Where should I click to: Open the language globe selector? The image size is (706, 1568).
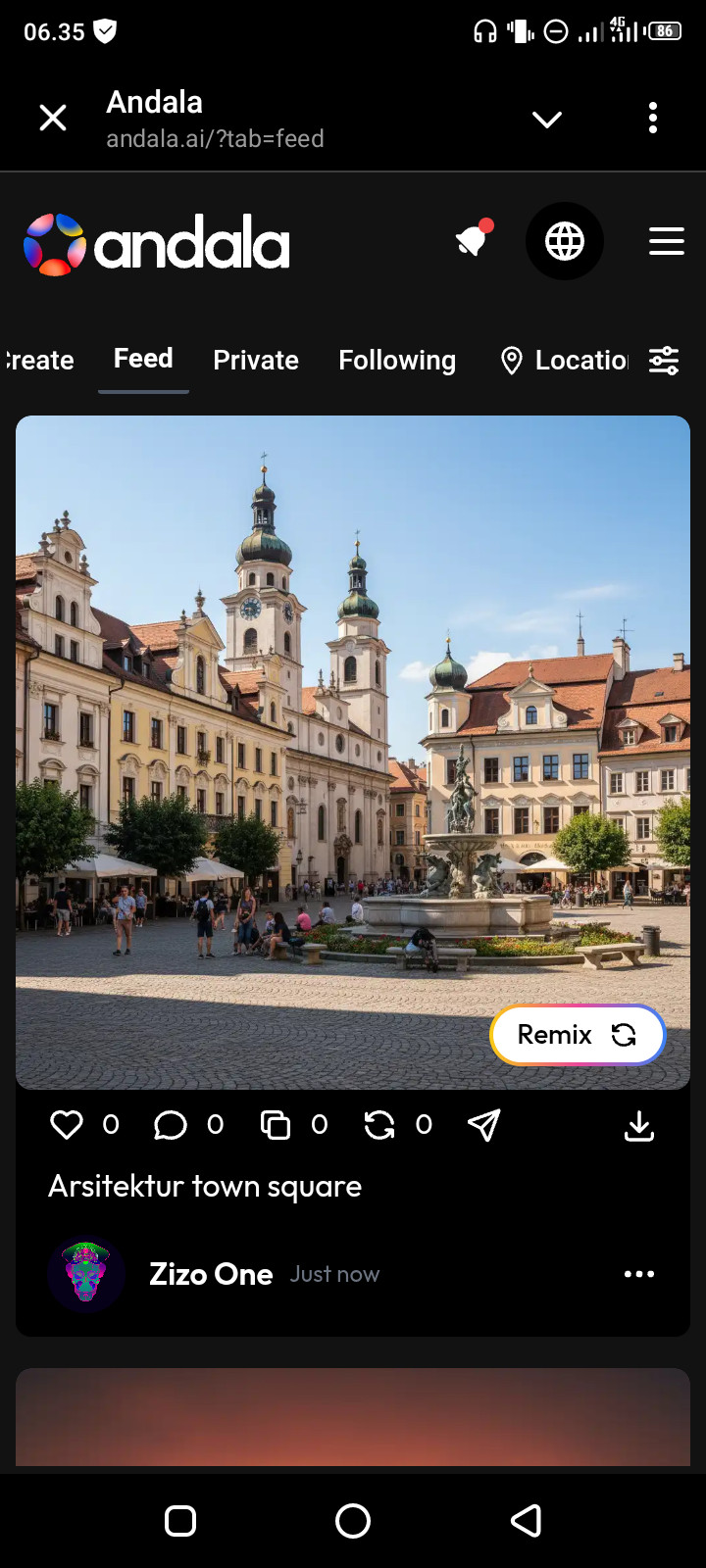click(565, 241)
